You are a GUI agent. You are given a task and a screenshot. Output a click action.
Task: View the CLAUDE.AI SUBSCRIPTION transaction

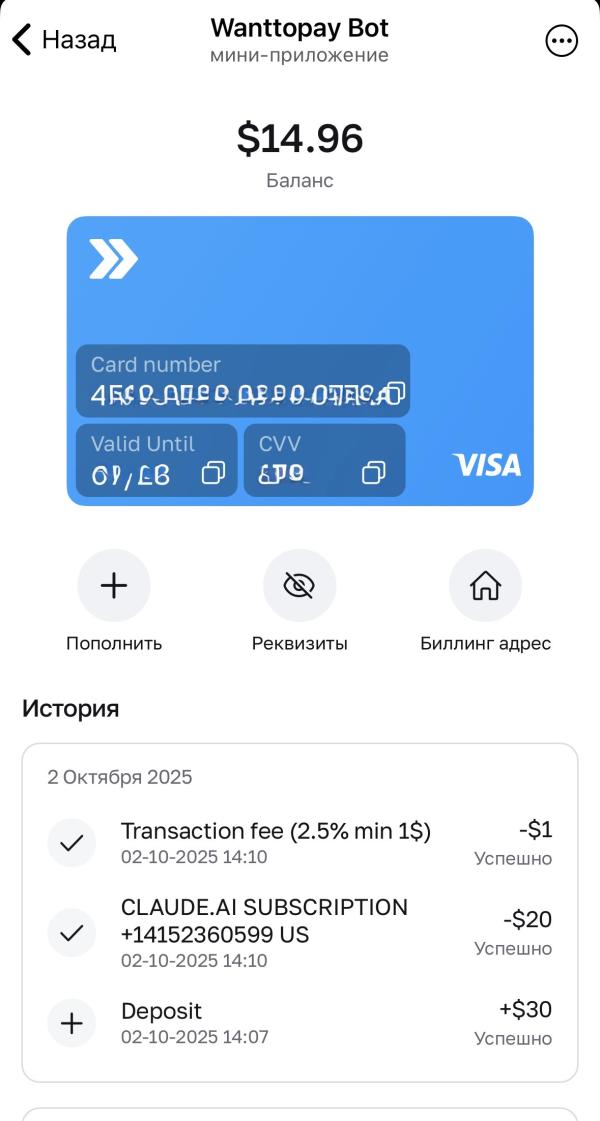(x=300, y=932)
